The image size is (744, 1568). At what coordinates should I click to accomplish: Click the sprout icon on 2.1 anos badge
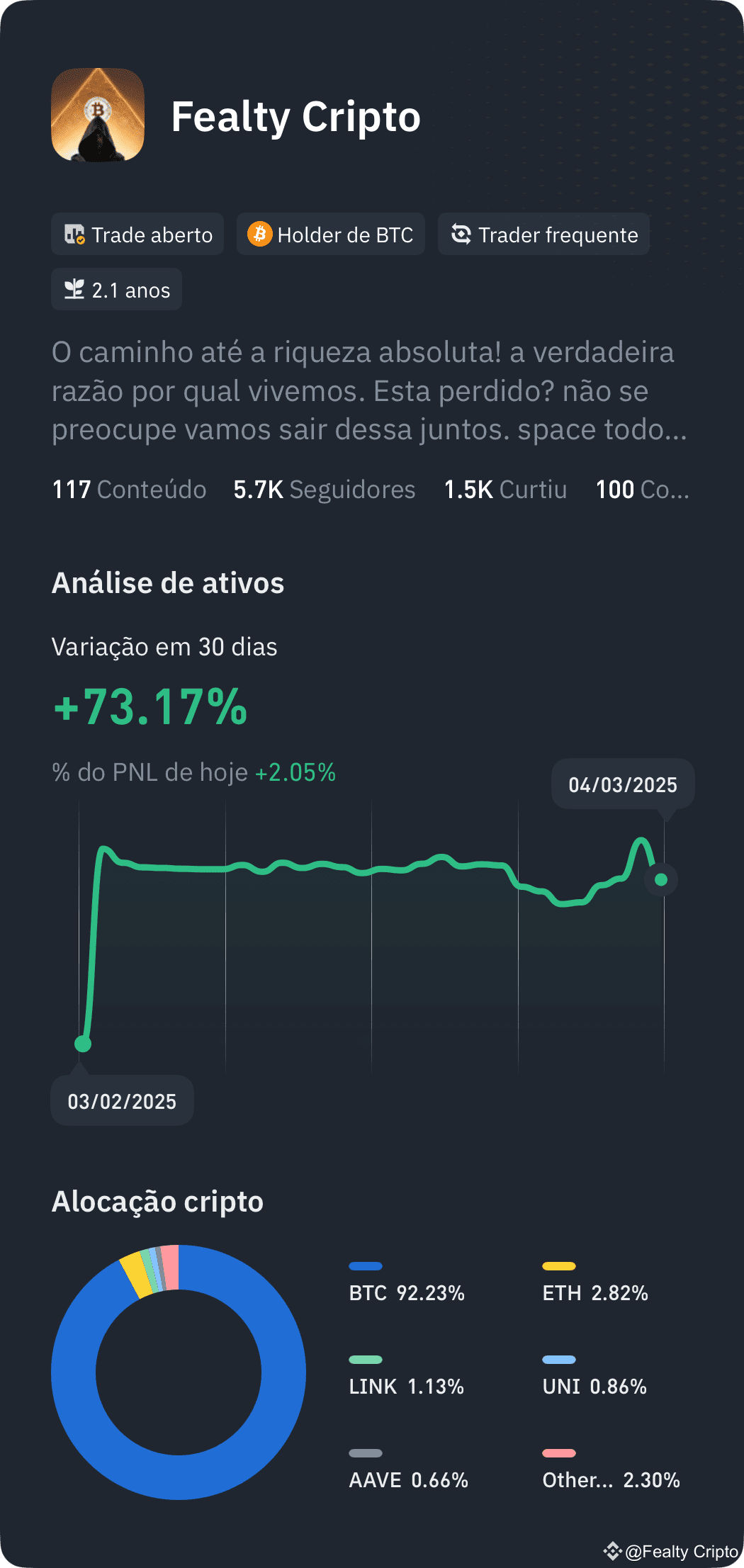point(74,289)
